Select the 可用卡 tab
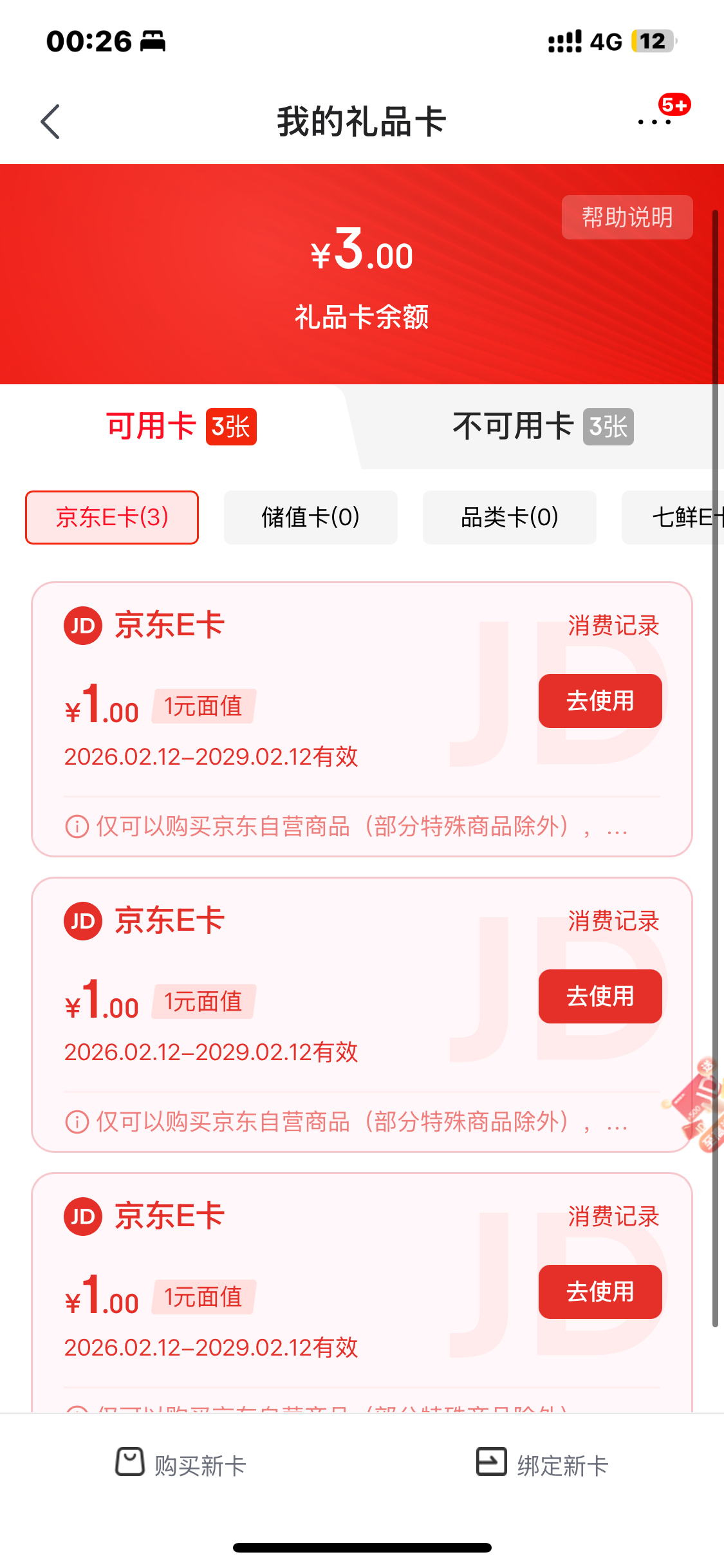 [181, 427]
